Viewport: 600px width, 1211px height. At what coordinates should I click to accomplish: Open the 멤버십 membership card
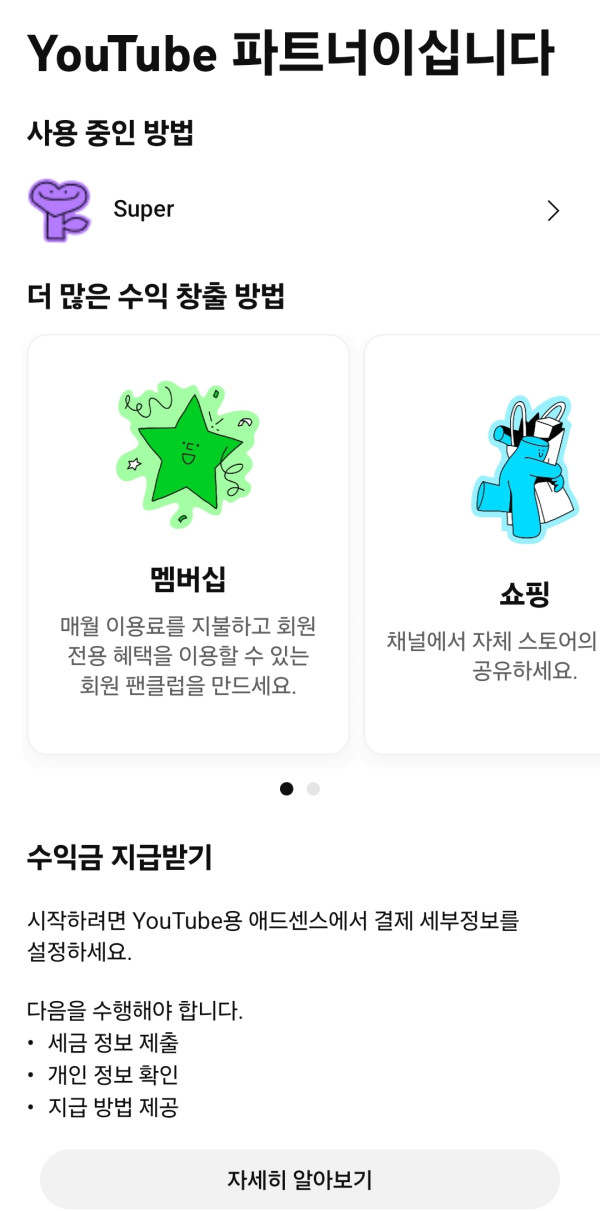[x=188, y=544]
